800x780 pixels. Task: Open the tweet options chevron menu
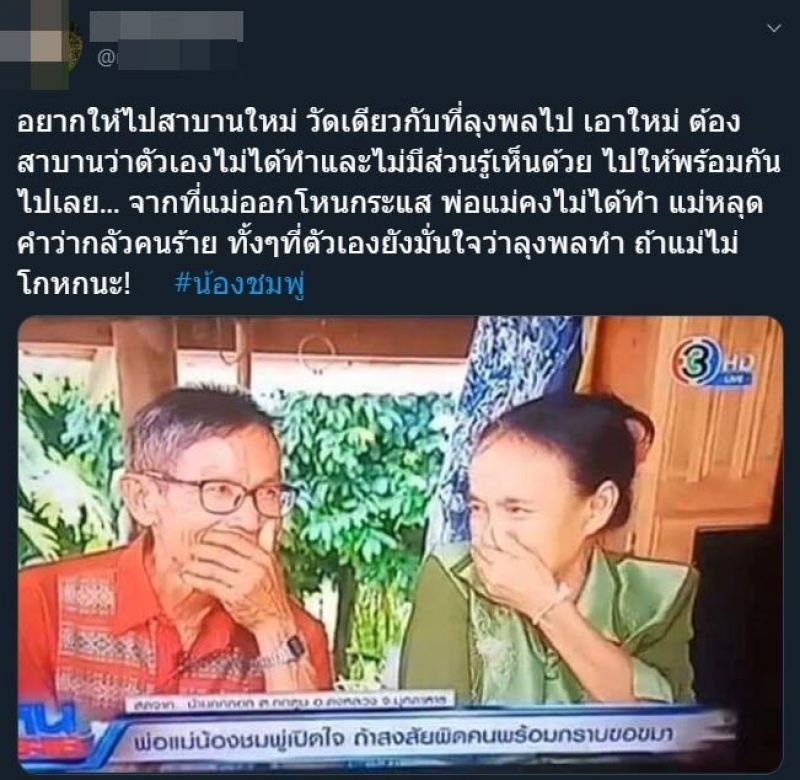click(773, 30)
